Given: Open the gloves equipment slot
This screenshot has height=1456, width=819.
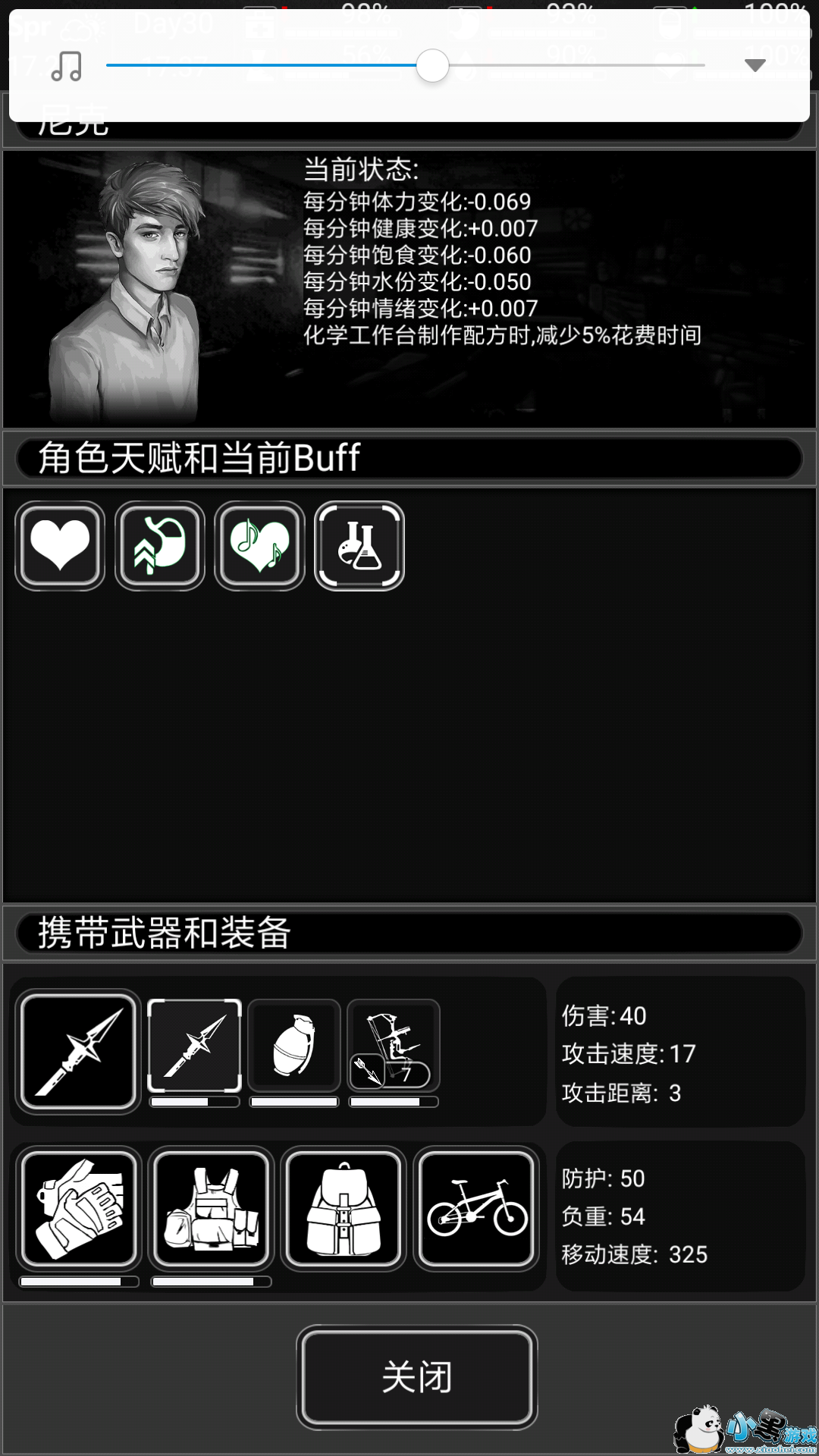Looking at the screenshot, I should pos(79,1208).
